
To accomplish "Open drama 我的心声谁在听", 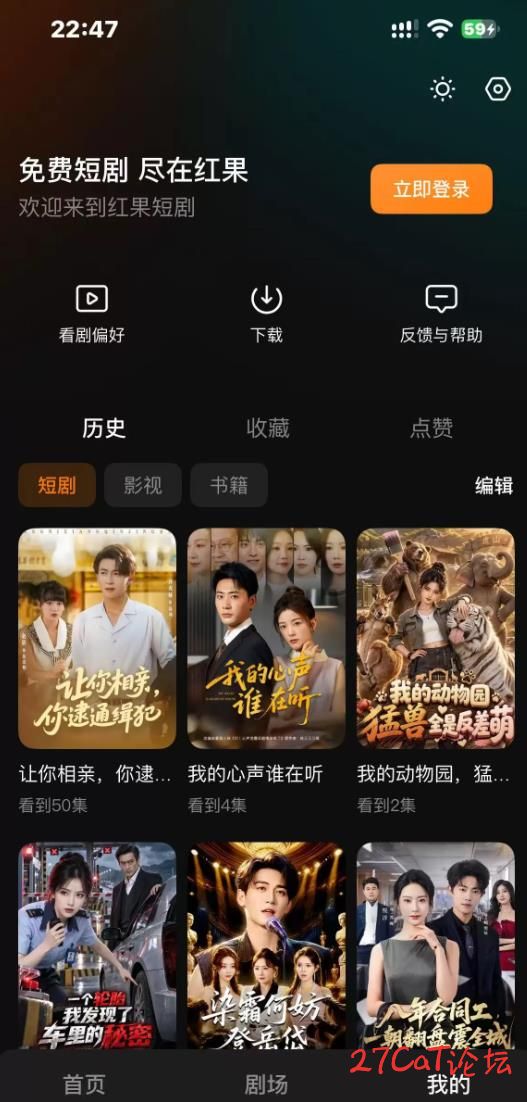I will pyautogui.click(x=266, y=638).
